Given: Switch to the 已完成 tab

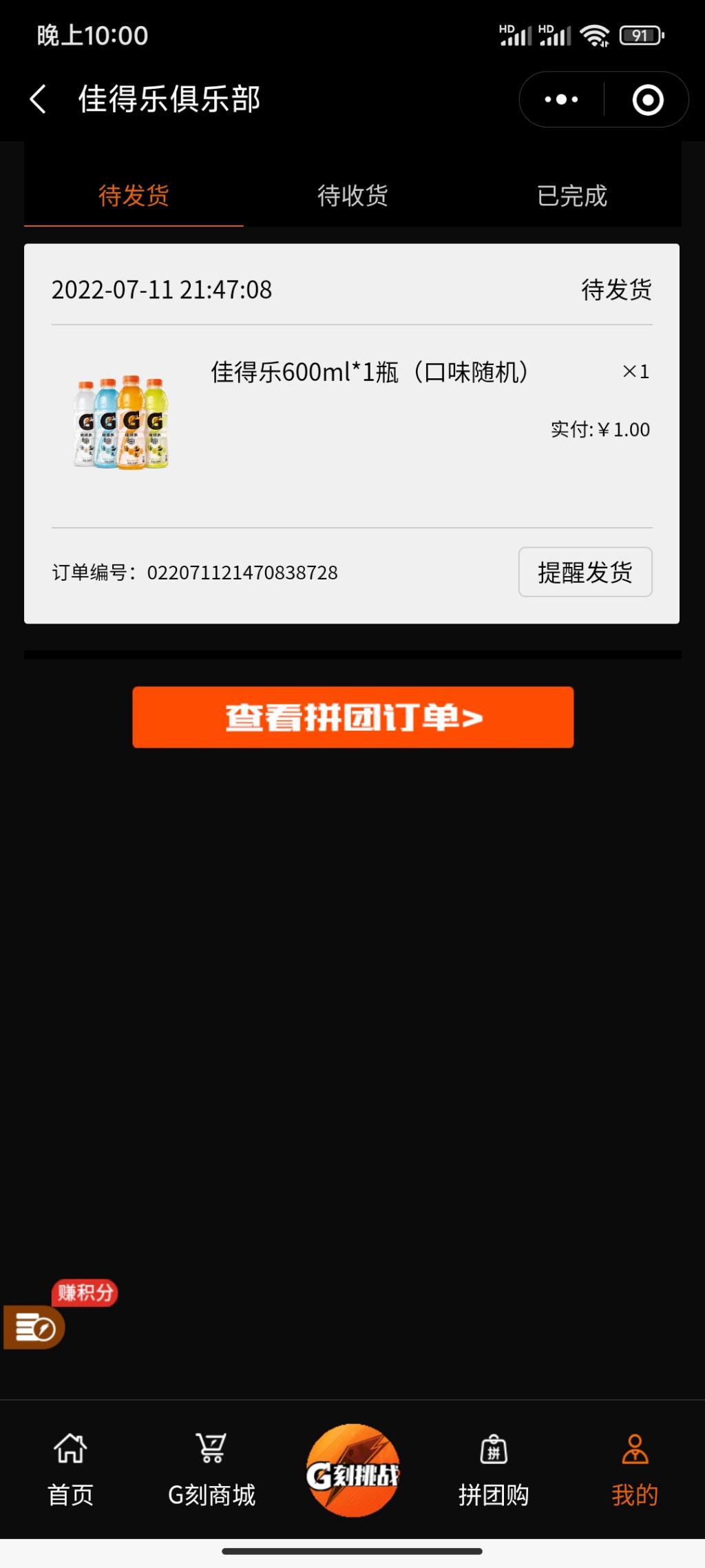Looking at the screenshot, I should pyautogui.click(x=572, y=196).
